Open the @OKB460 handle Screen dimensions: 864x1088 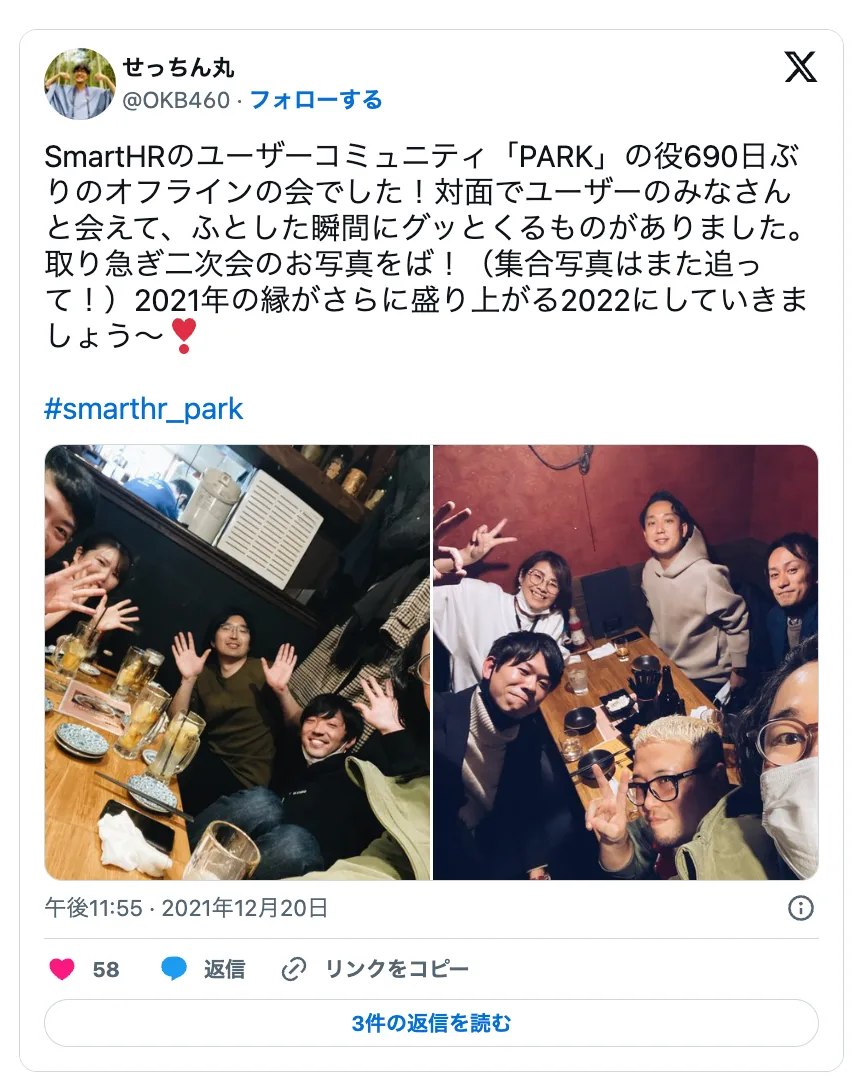coord(176,100)
